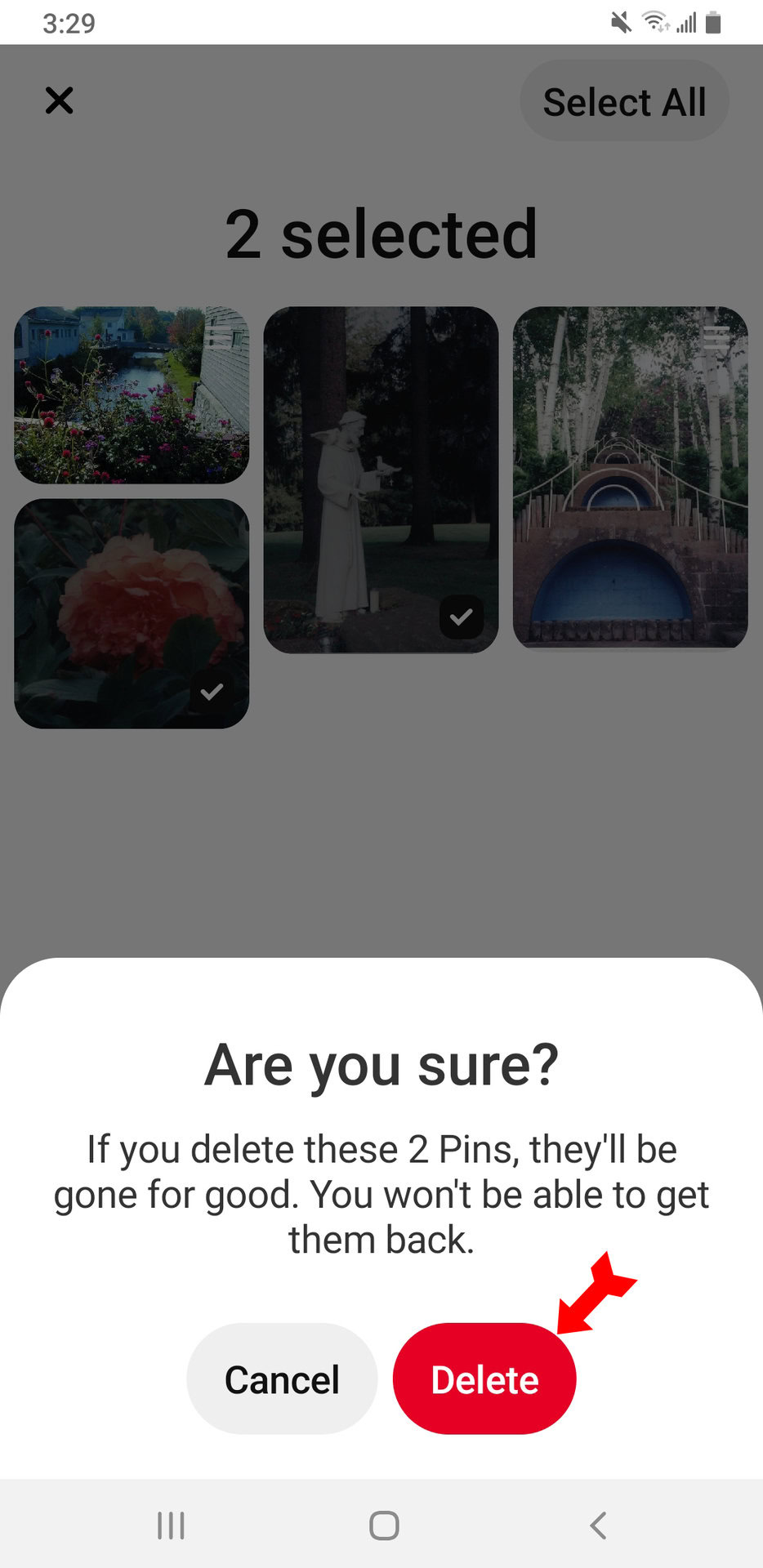Tap the Select All button
The width and height of the screenshot is (763, 1568).
tap(624, 102)
